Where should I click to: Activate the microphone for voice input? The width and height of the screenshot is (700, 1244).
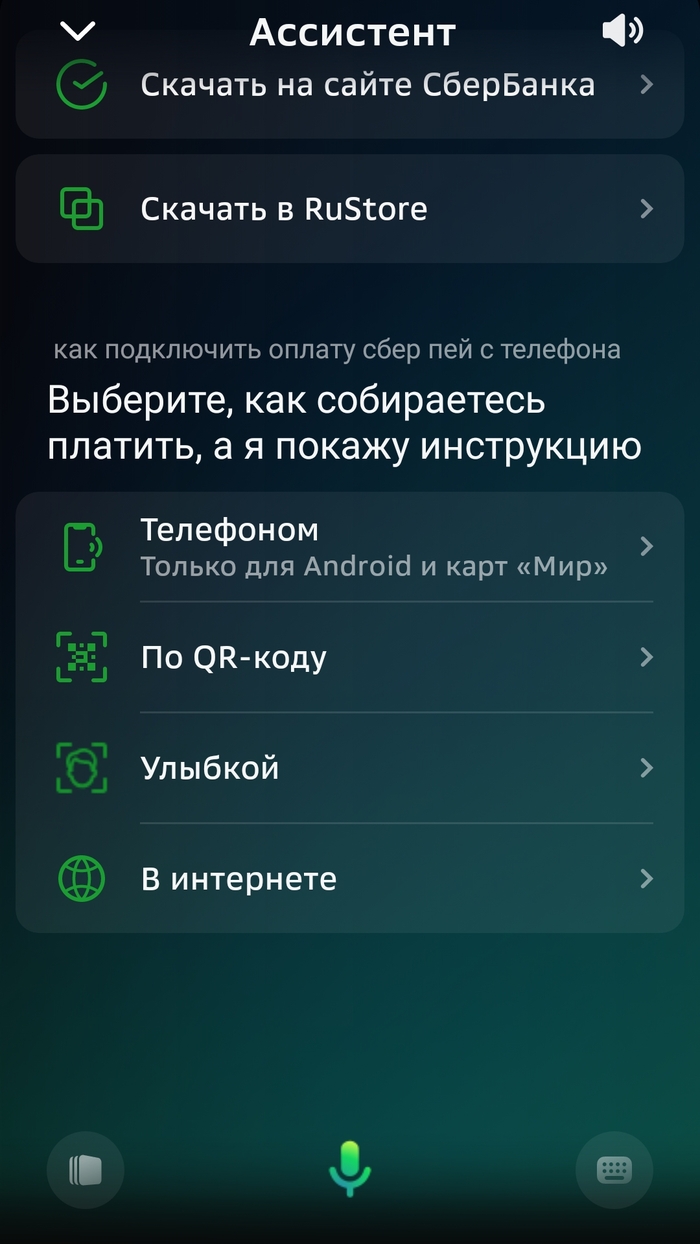pos(350,1168)
